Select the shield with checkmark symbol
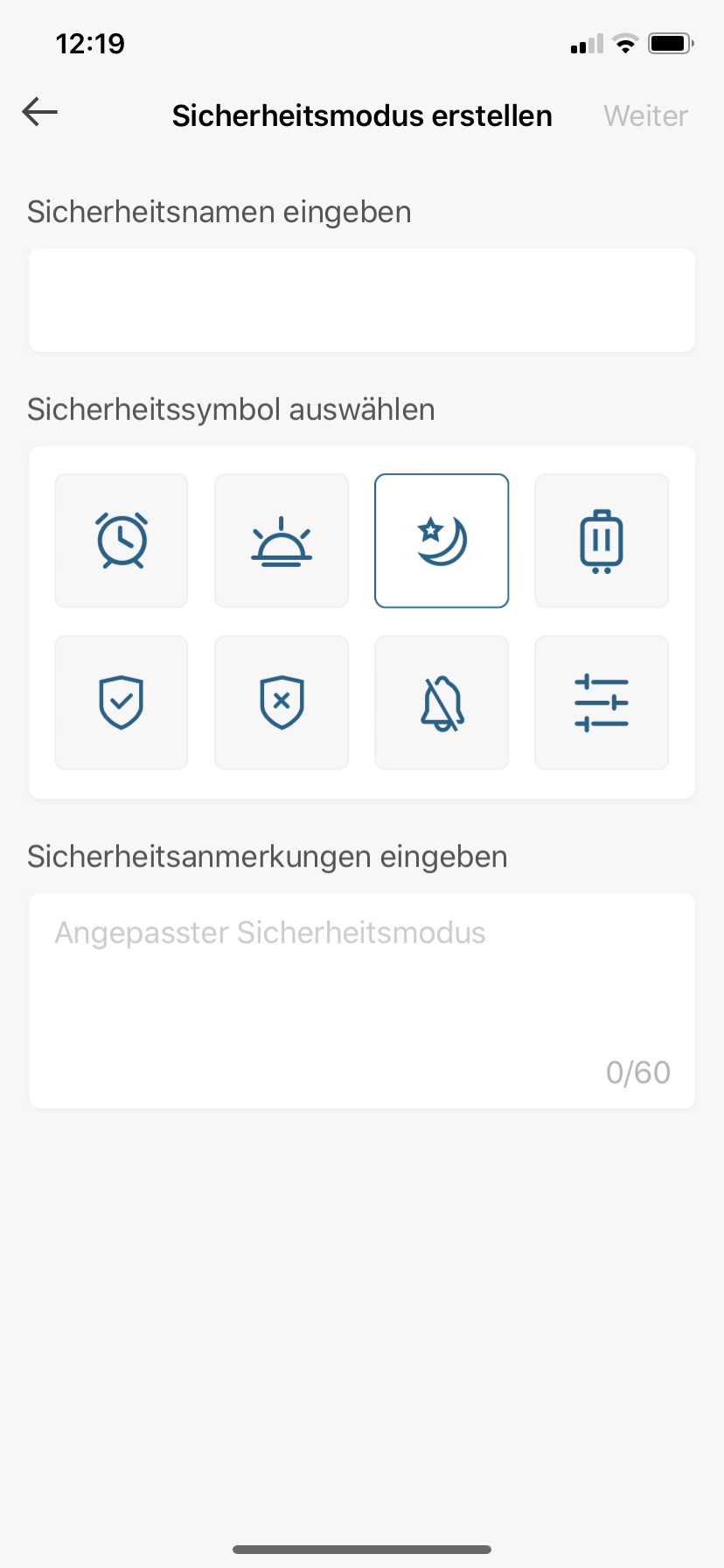 click(x=122, y=703)
